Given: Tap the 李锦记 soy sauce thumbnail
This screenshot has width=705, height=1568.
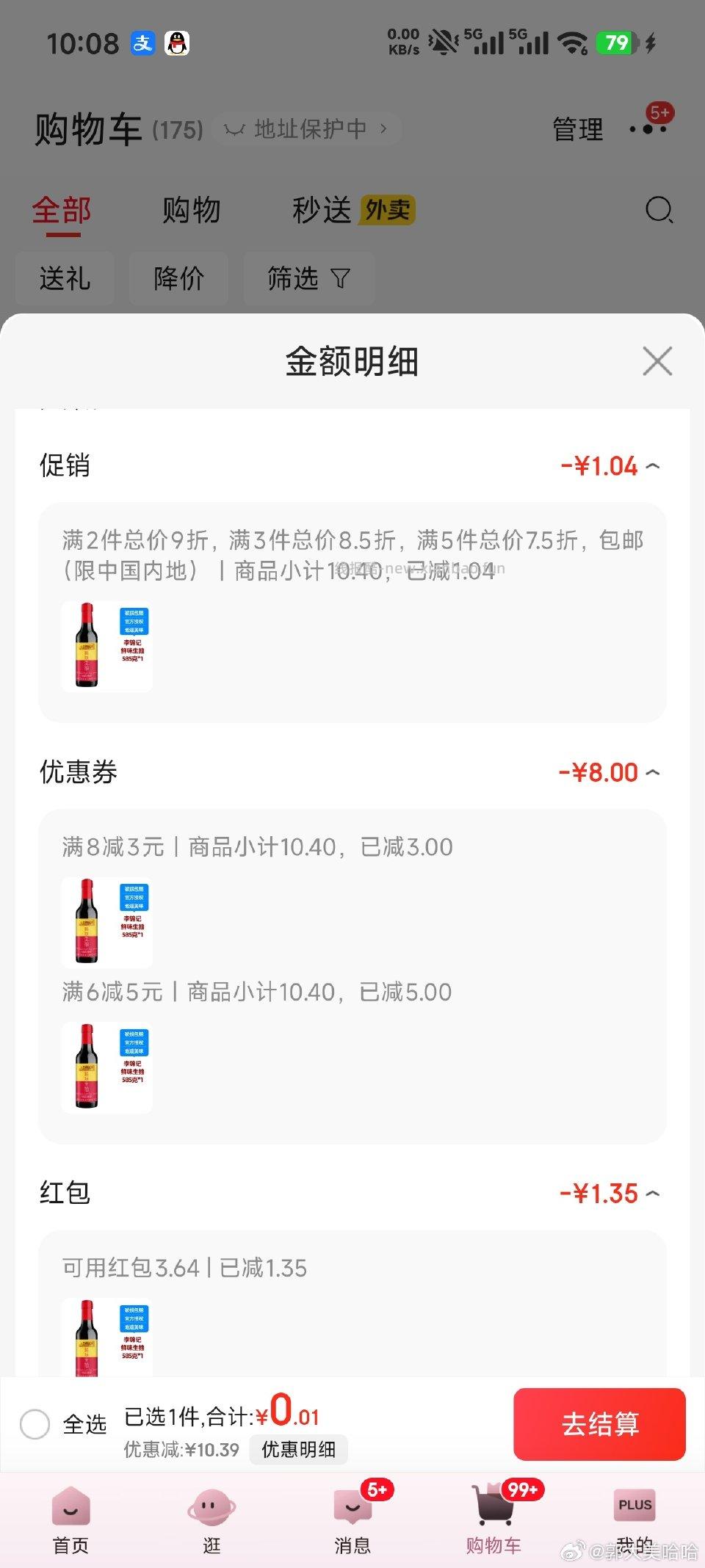Looking at the screenshot, I should click(106, 646).
